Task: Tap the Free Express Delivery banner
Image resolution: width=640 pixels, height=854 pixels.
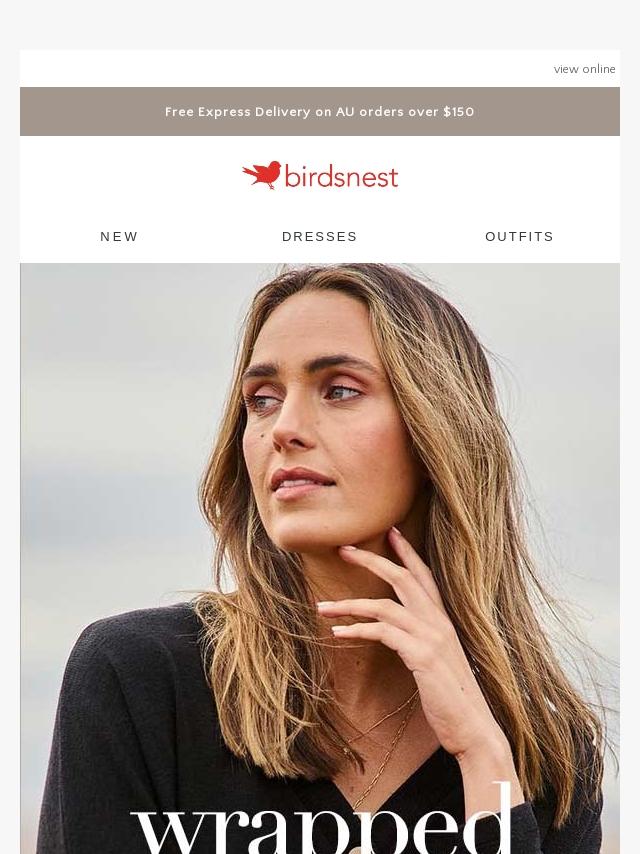Action: [x=320, y=112]
